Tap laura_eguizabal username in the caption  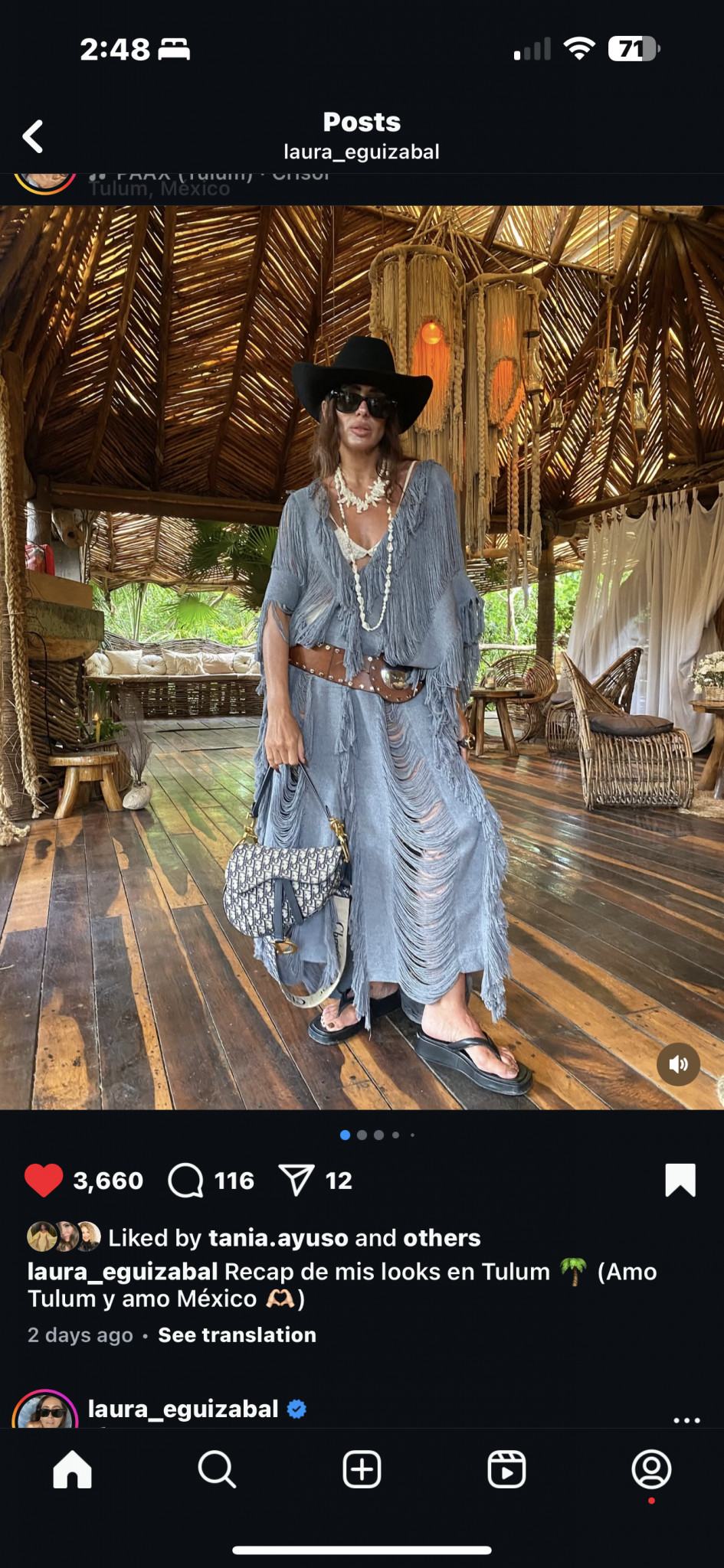click(123, 1272)
